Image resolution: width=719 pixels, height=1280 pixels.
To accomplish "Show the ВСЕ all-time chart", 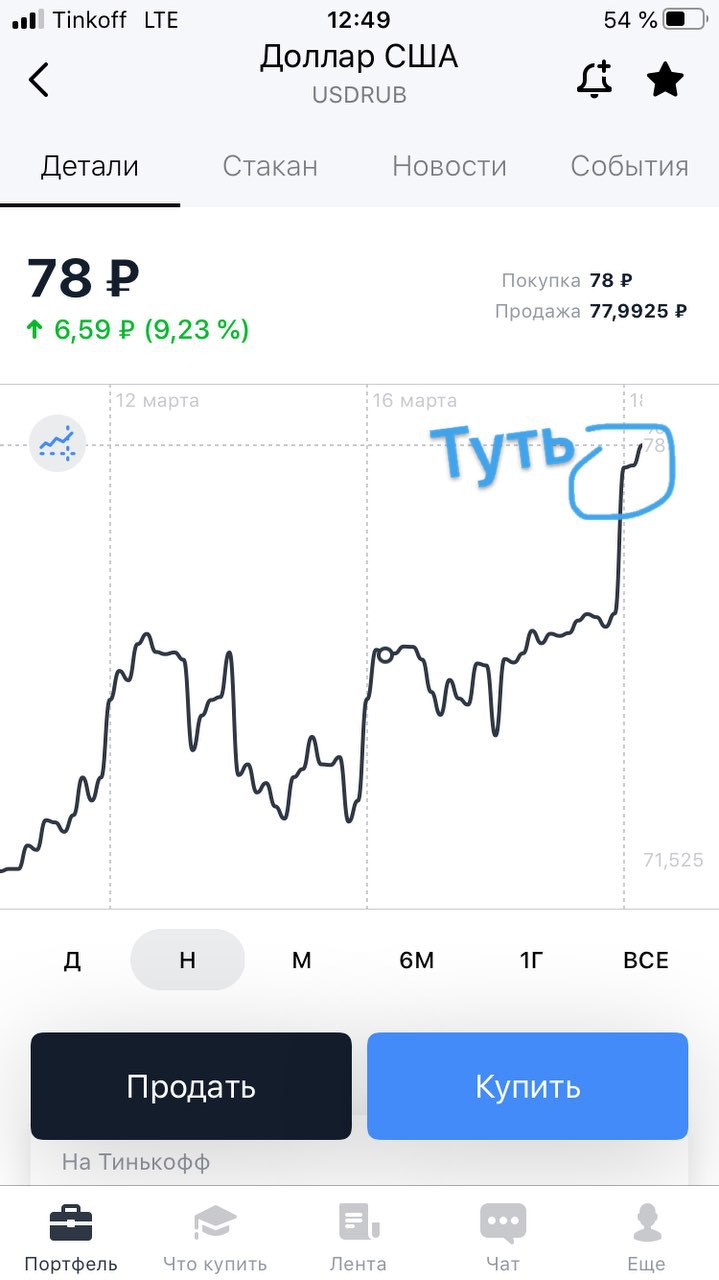I will 646,960.
